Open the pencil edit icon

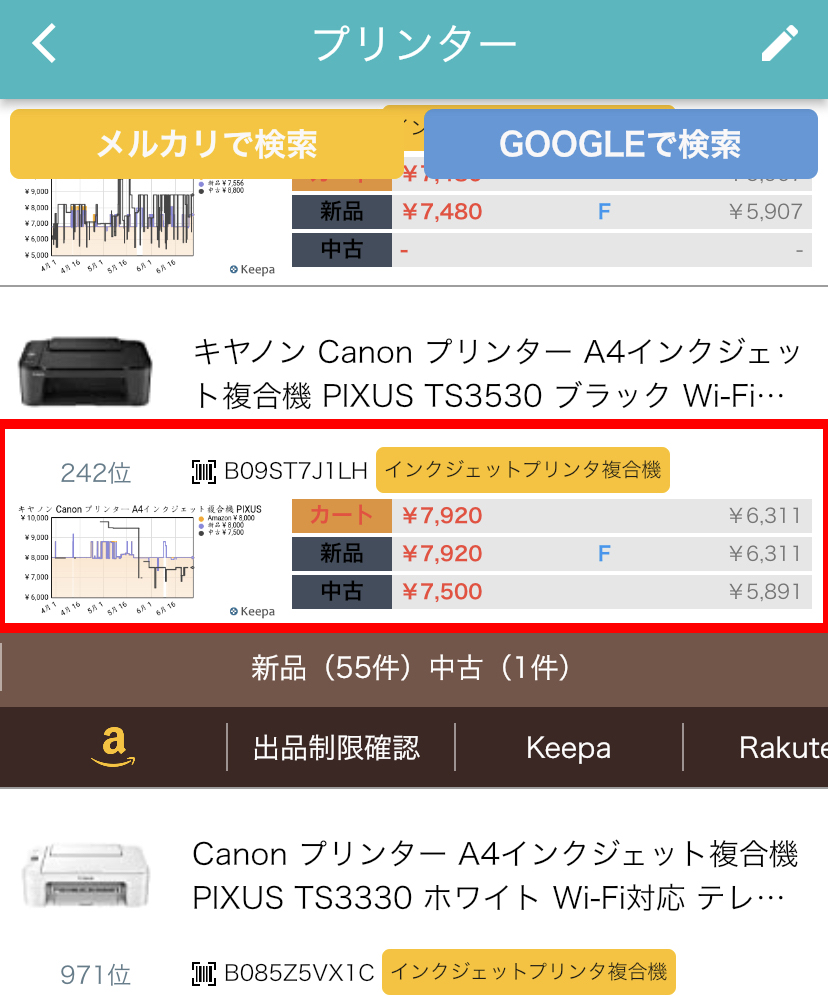(779, 44)
